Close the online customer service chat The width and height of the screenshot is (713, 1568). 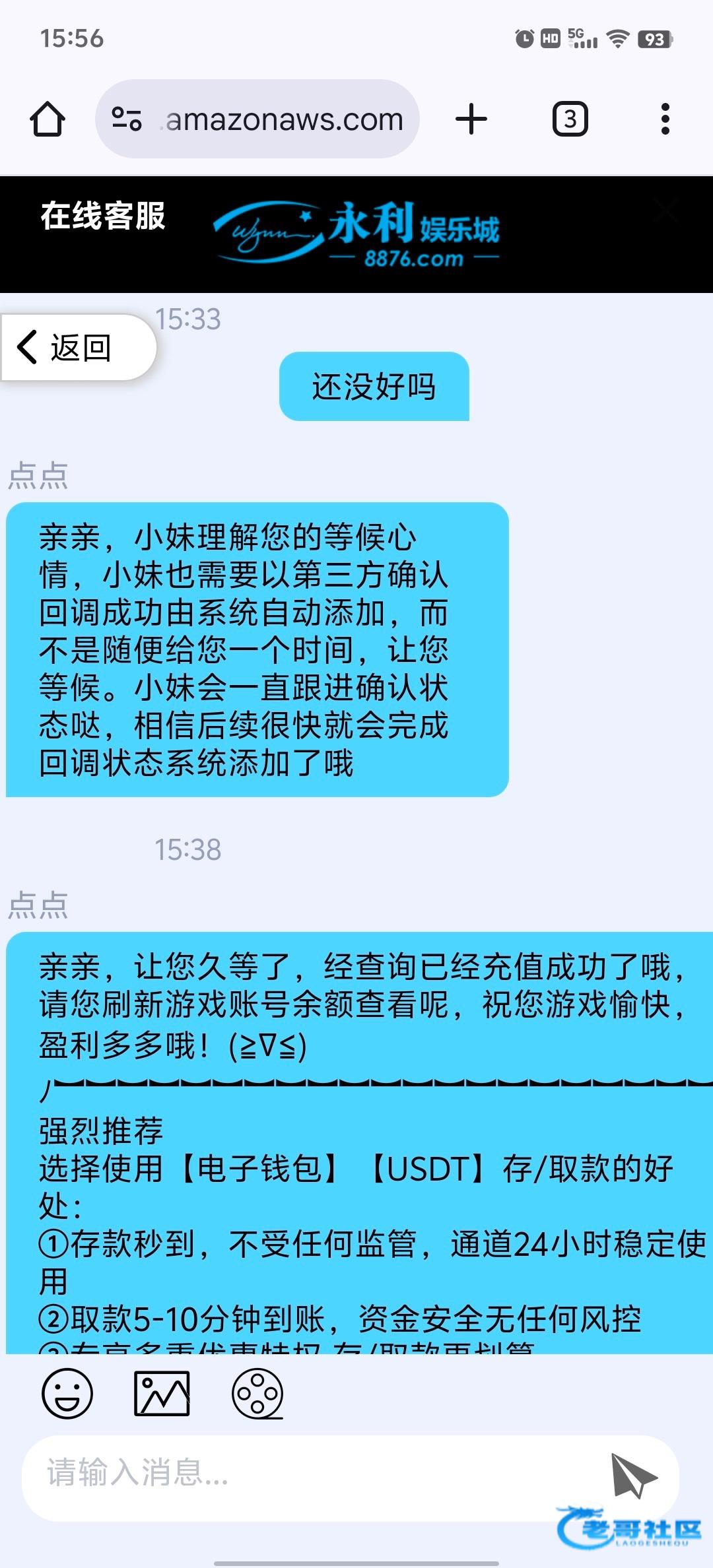pyautogui.click(x=665, y=211)
